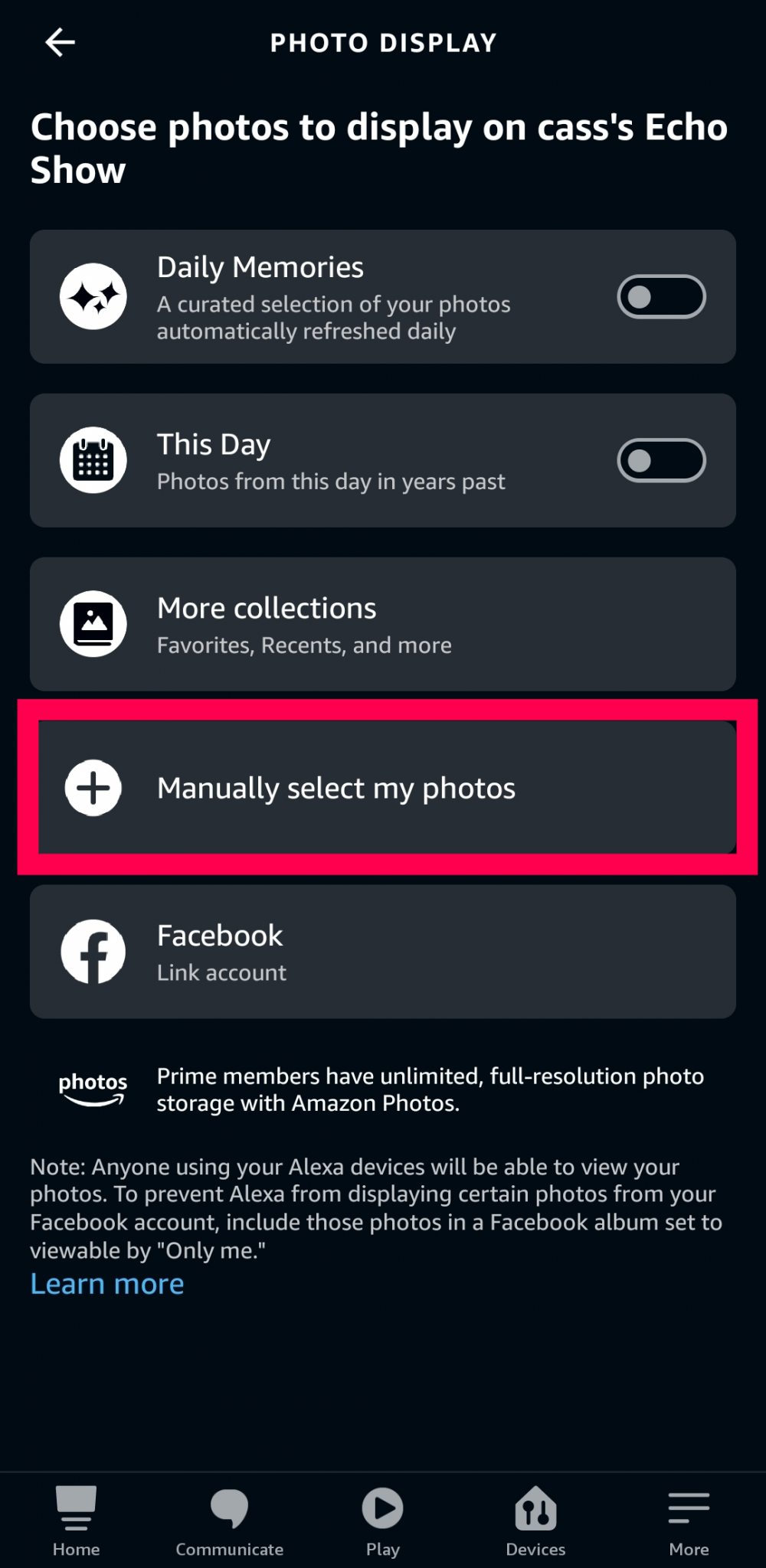Open the Play section icon
Viewport: 766px width, 1568px height.
pyautogui.click(x=382, y=1512)
